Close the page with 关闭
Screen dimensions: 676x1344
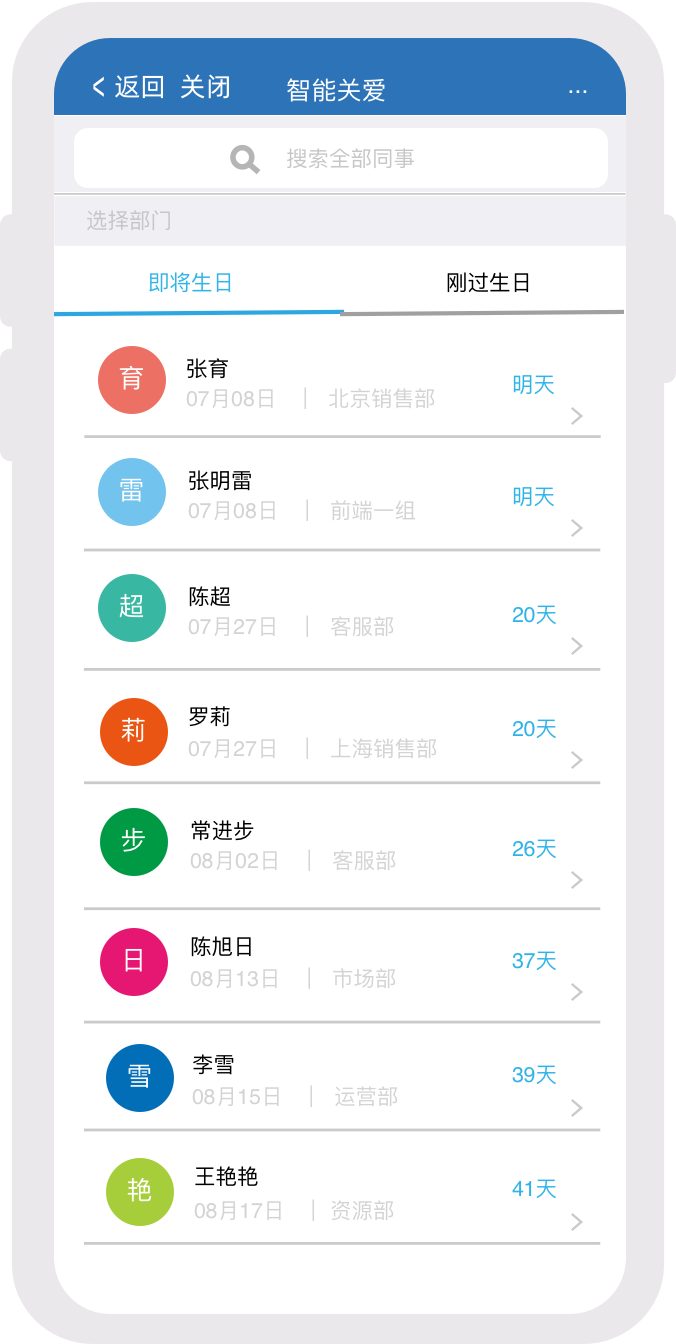coord(205,88)
